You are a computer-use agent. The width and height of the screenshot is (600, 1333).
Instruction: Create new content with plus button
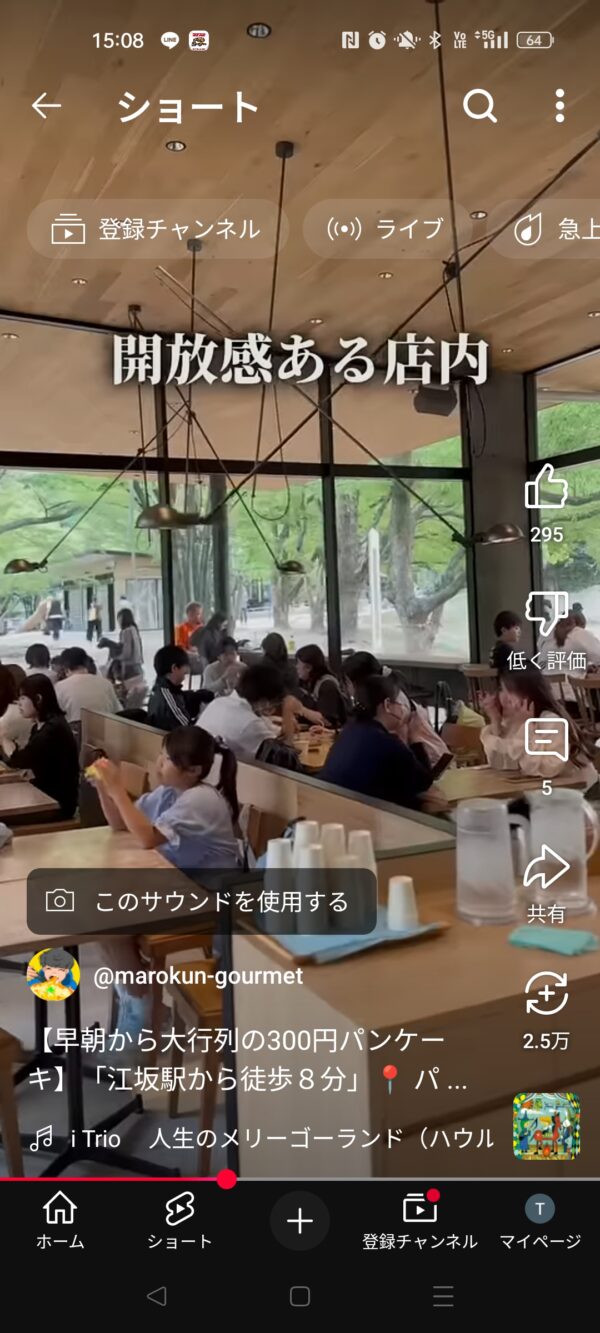[300, 1220]
